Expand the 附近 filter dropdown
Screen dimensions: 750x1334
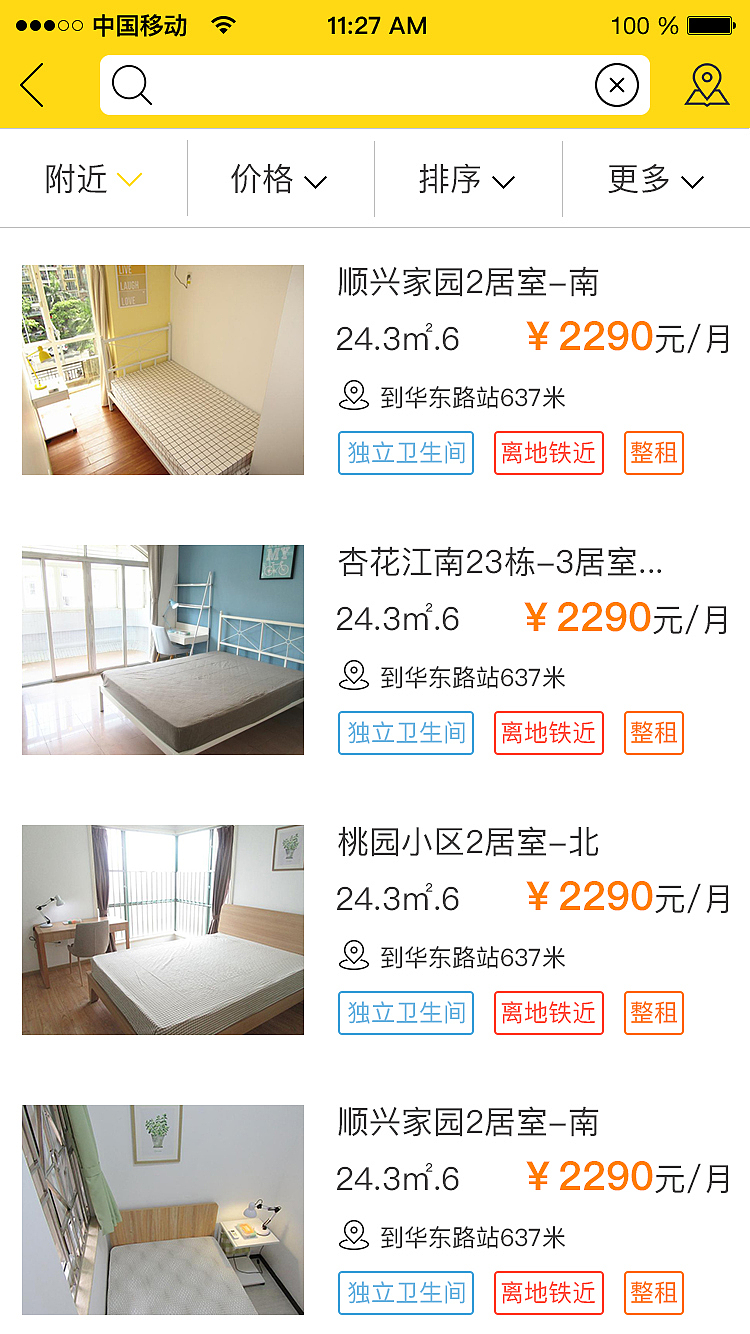click(94, 180)
